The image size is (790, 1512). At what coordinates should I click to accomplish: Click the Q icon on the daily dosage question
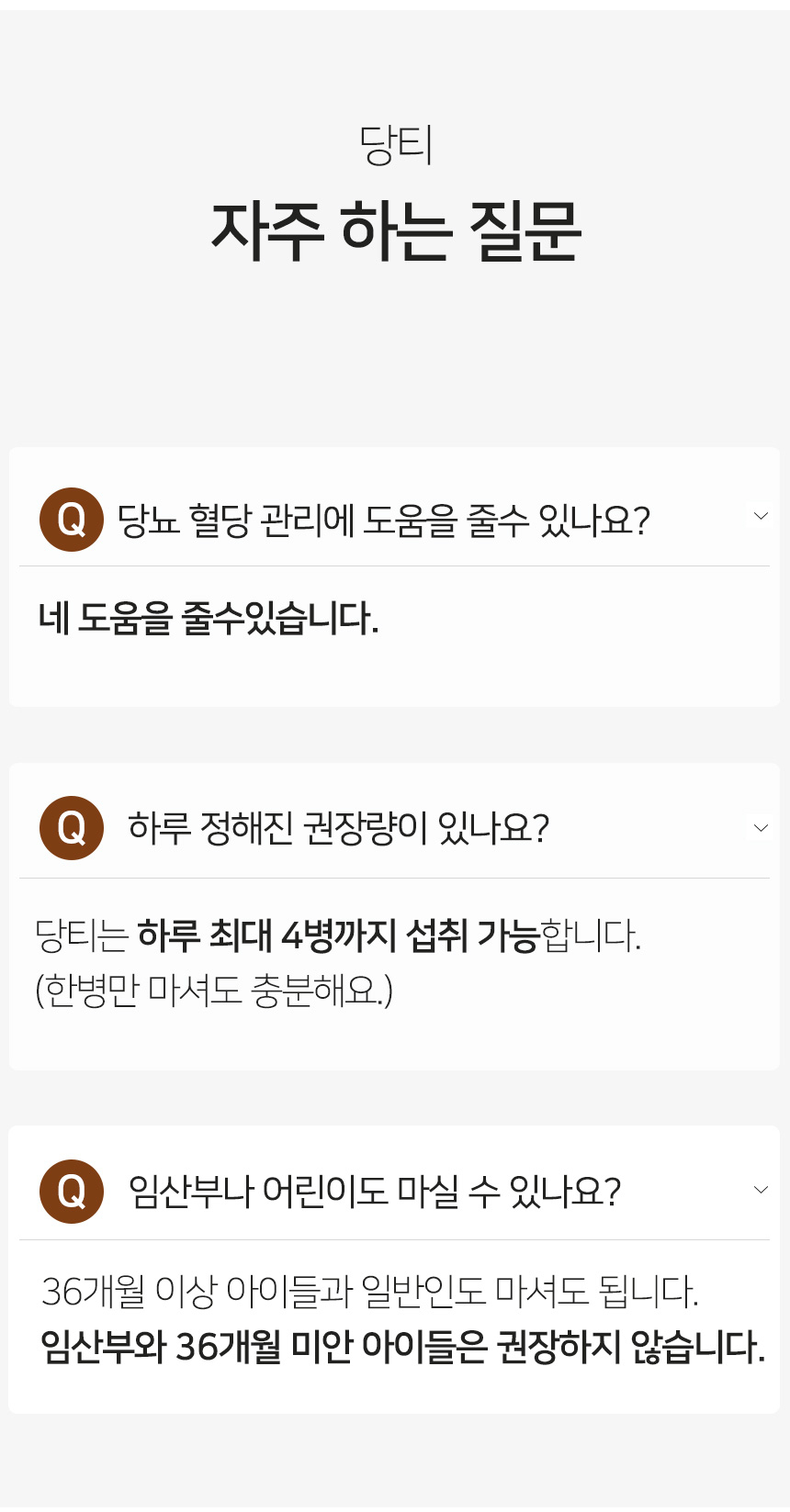tap(71, 828)
